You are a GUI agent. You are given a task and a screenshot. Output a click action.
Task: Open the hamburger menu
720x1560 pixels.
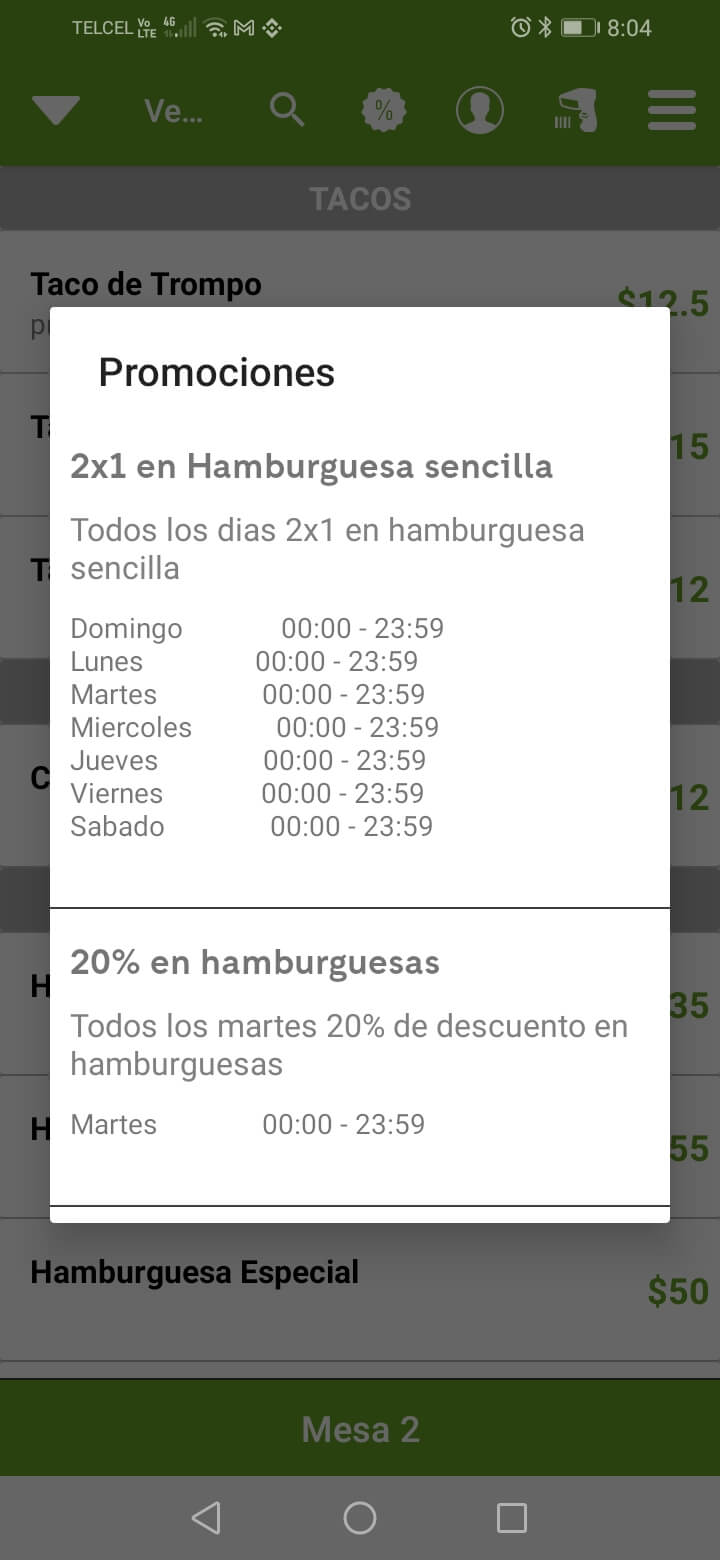pyautogui.click(x=672, y=110)
